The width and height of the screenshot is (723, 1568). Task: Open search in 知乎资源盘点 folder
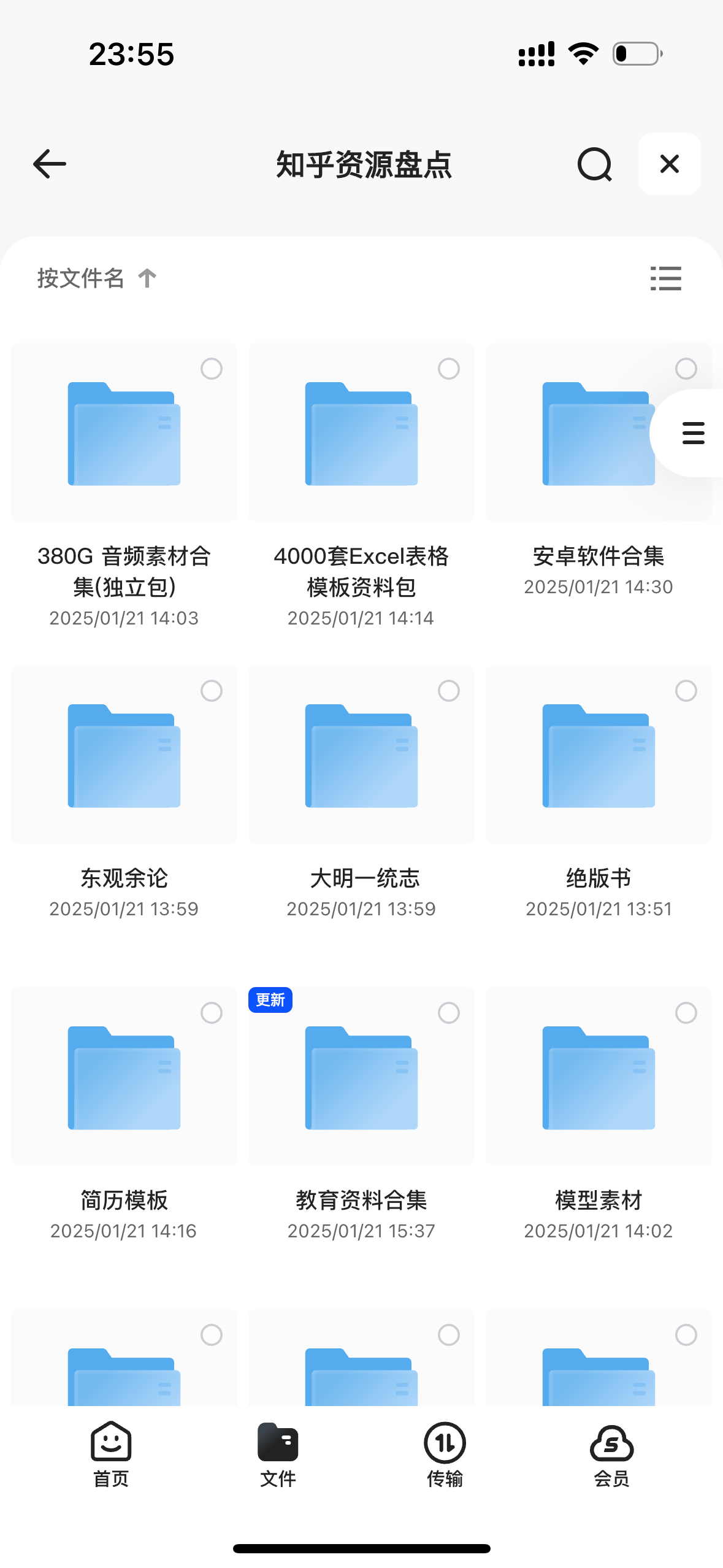click(x=594, y=164)
